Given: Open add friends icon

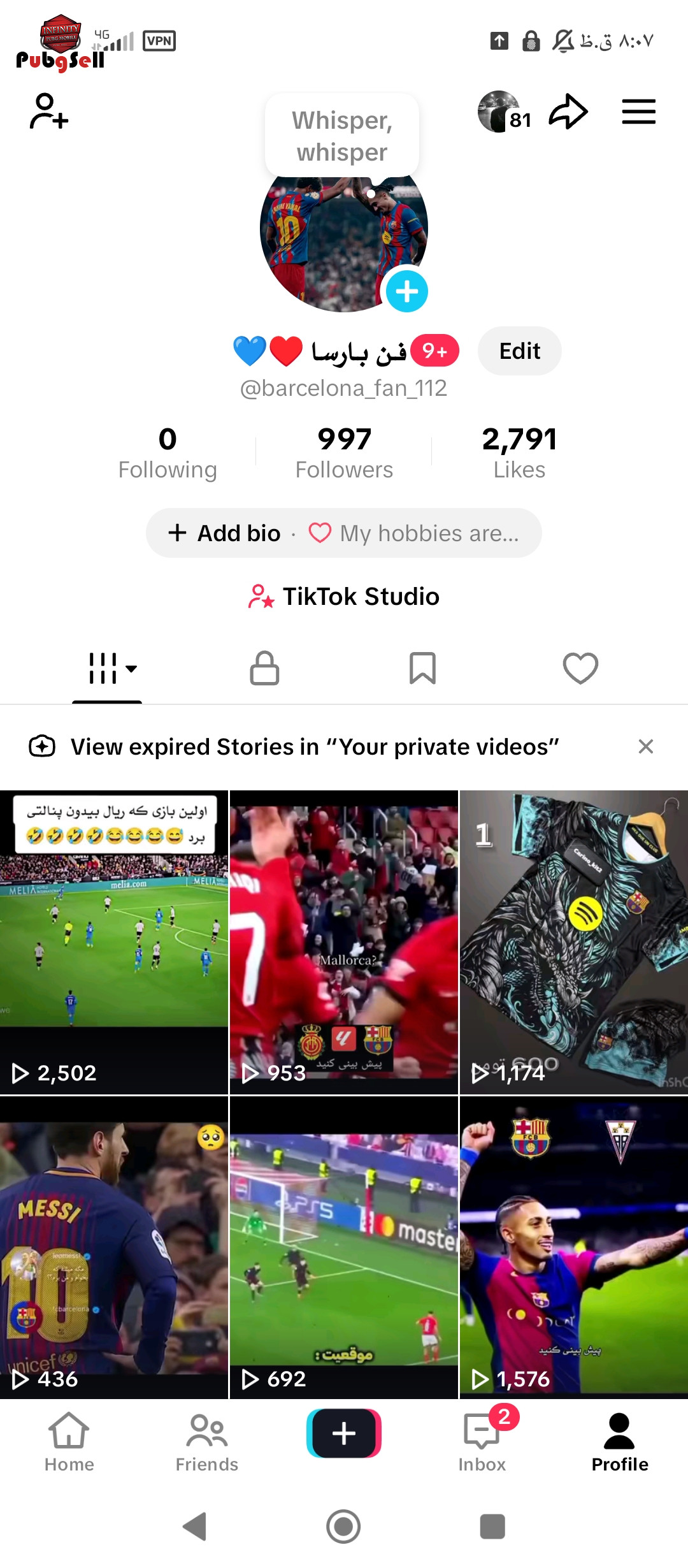Looking at the screenshot, I should (48, 112).
